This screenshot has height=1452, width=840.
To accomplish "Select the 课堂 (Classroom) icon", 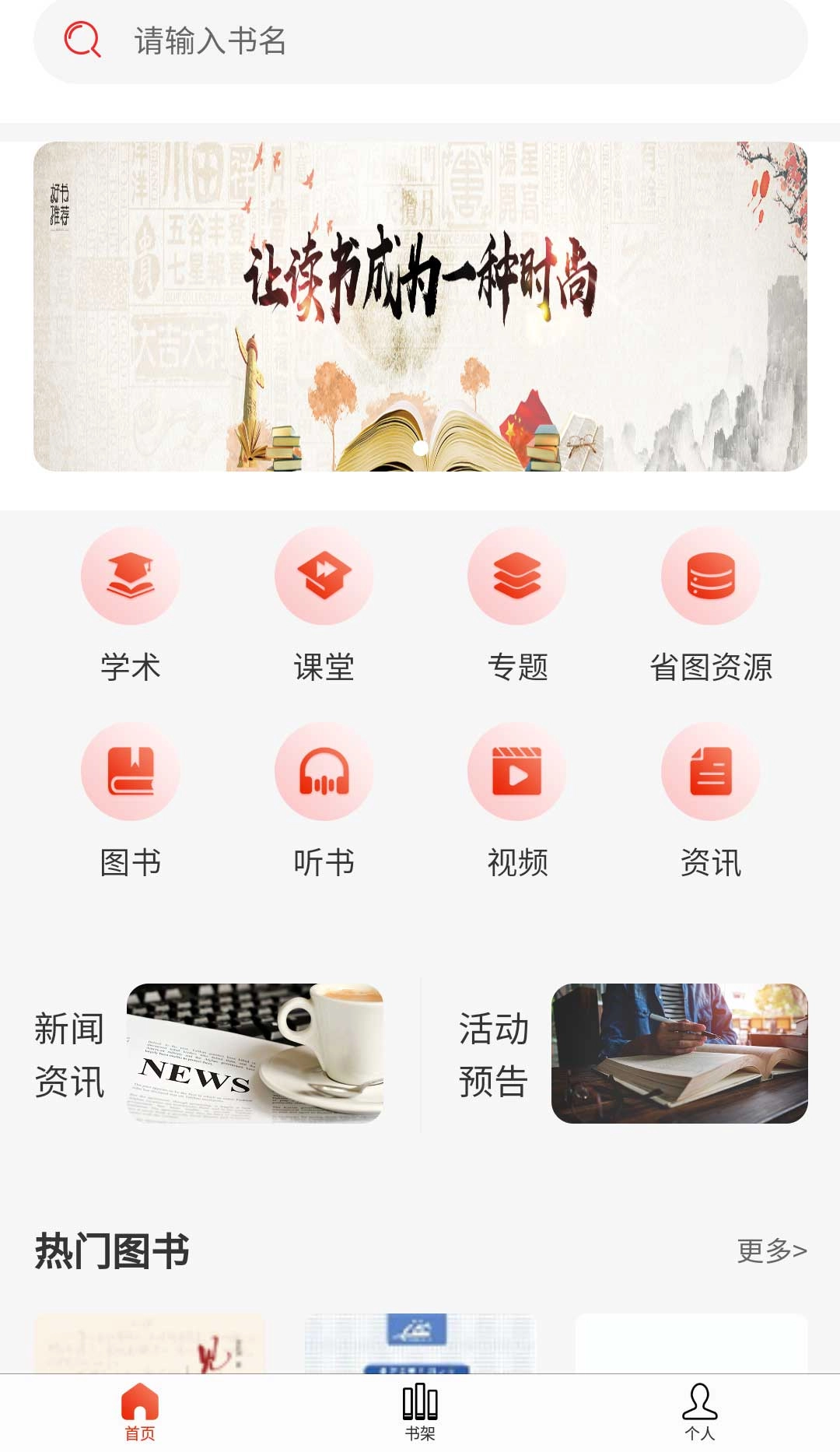I will 323,576.
